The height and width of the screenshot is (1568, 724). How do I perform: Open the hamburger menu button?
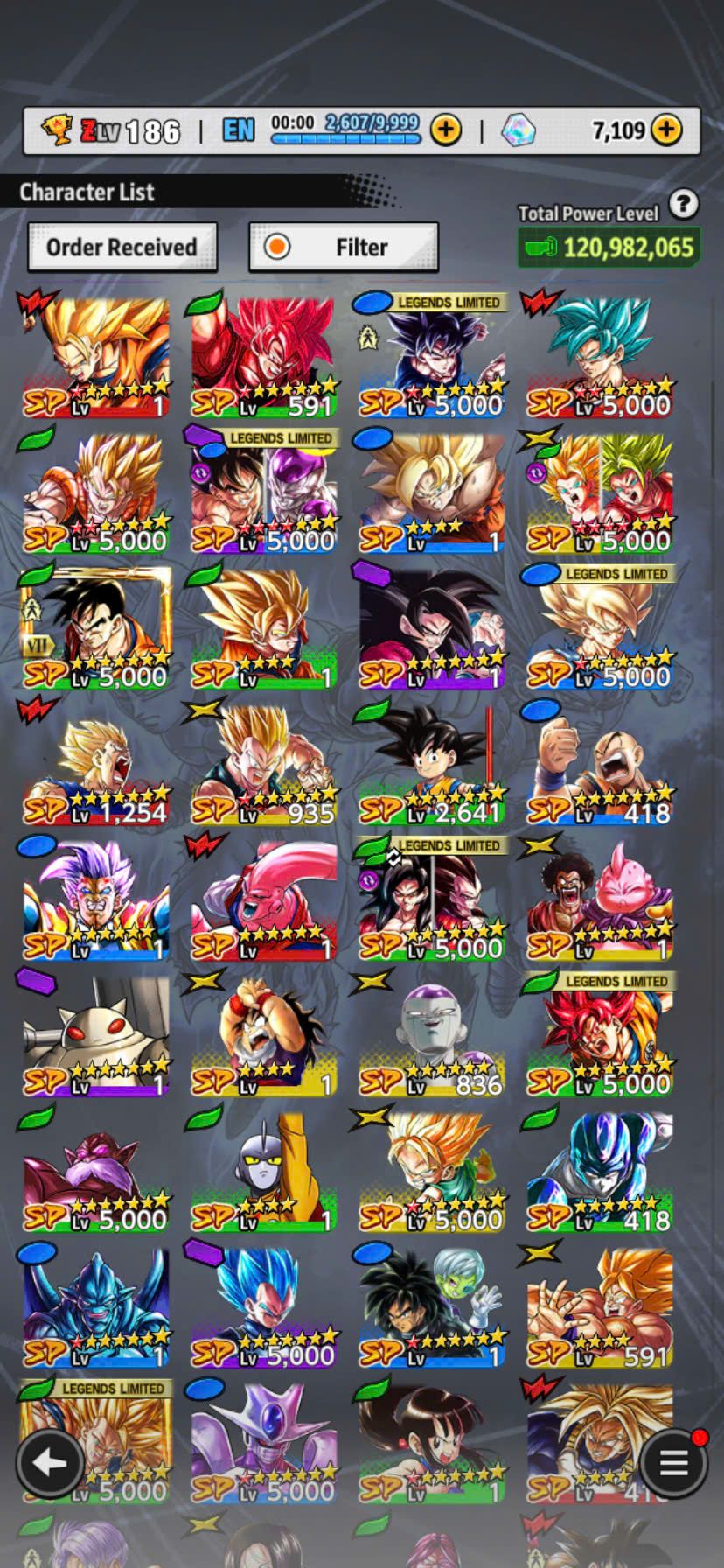coord(673,1462)
